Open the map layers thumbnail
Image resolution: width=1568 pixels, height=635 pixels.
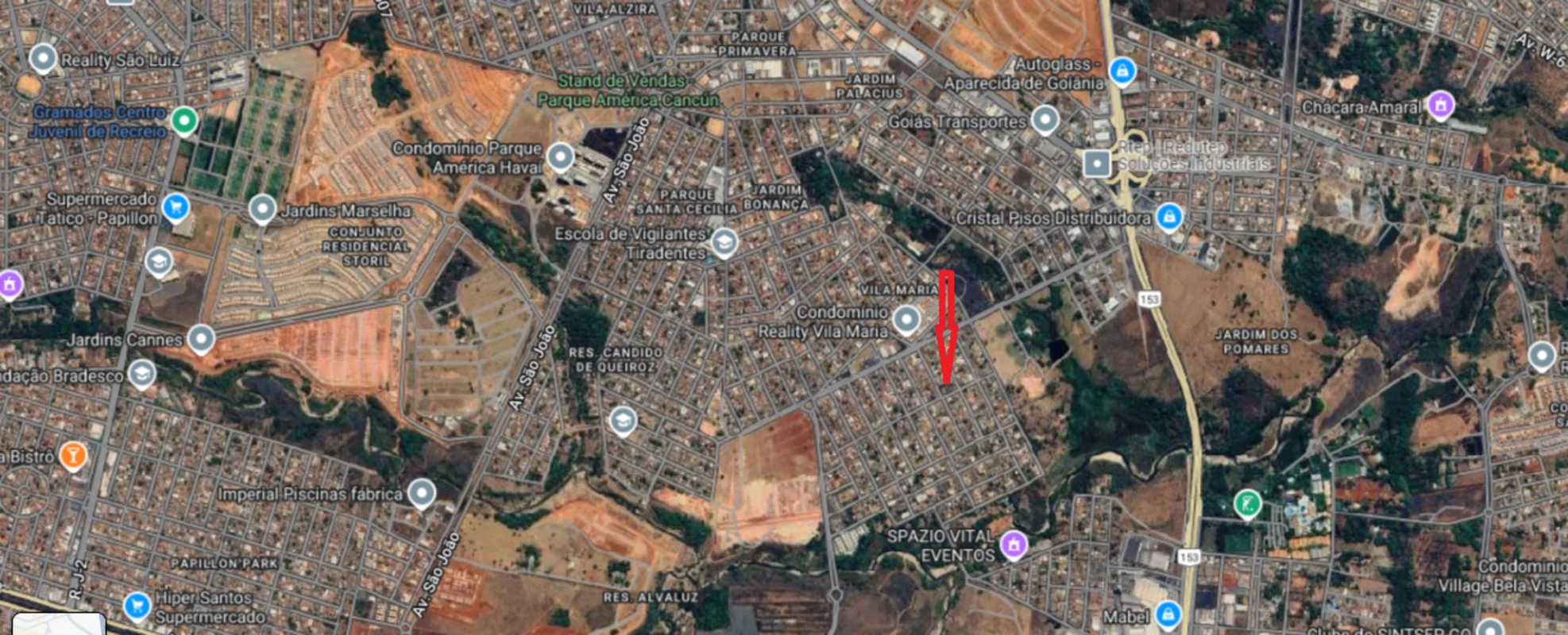[59, 624]
